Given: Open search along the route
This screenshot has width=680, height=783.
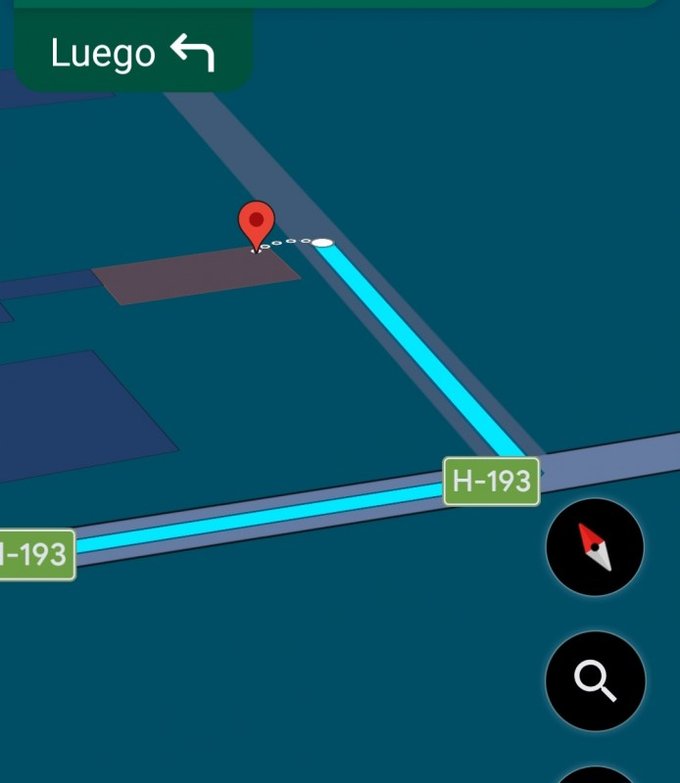Looking at the screenshot, I should click(595, 680).
